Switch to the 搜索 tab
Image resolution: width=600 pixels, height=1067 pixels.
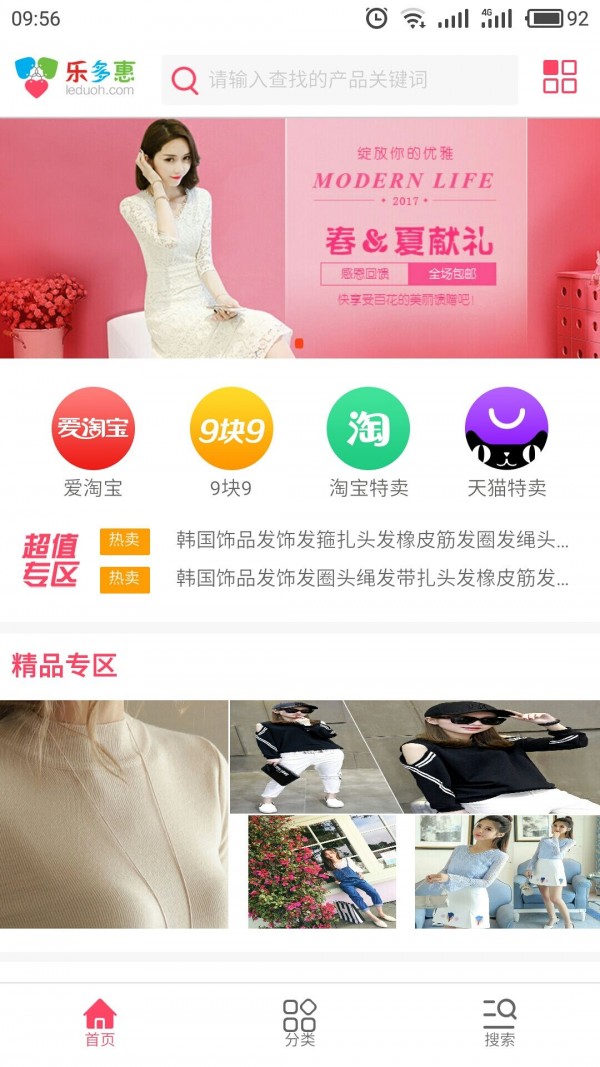(x=500, y=1022)
